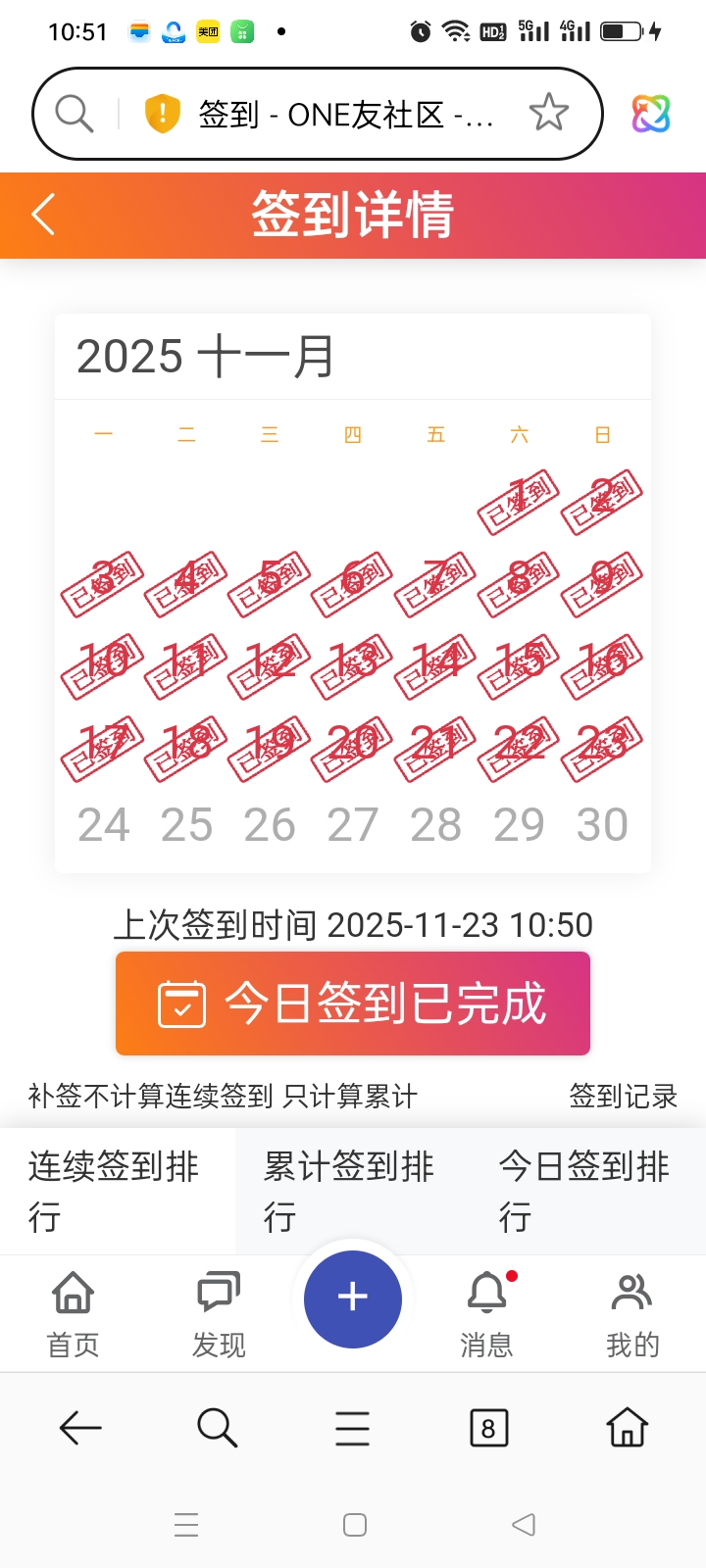Open recent apps from system navigation
Image resolution: width=706 pixels, height=1568 pixels.
coord(186,1525)
